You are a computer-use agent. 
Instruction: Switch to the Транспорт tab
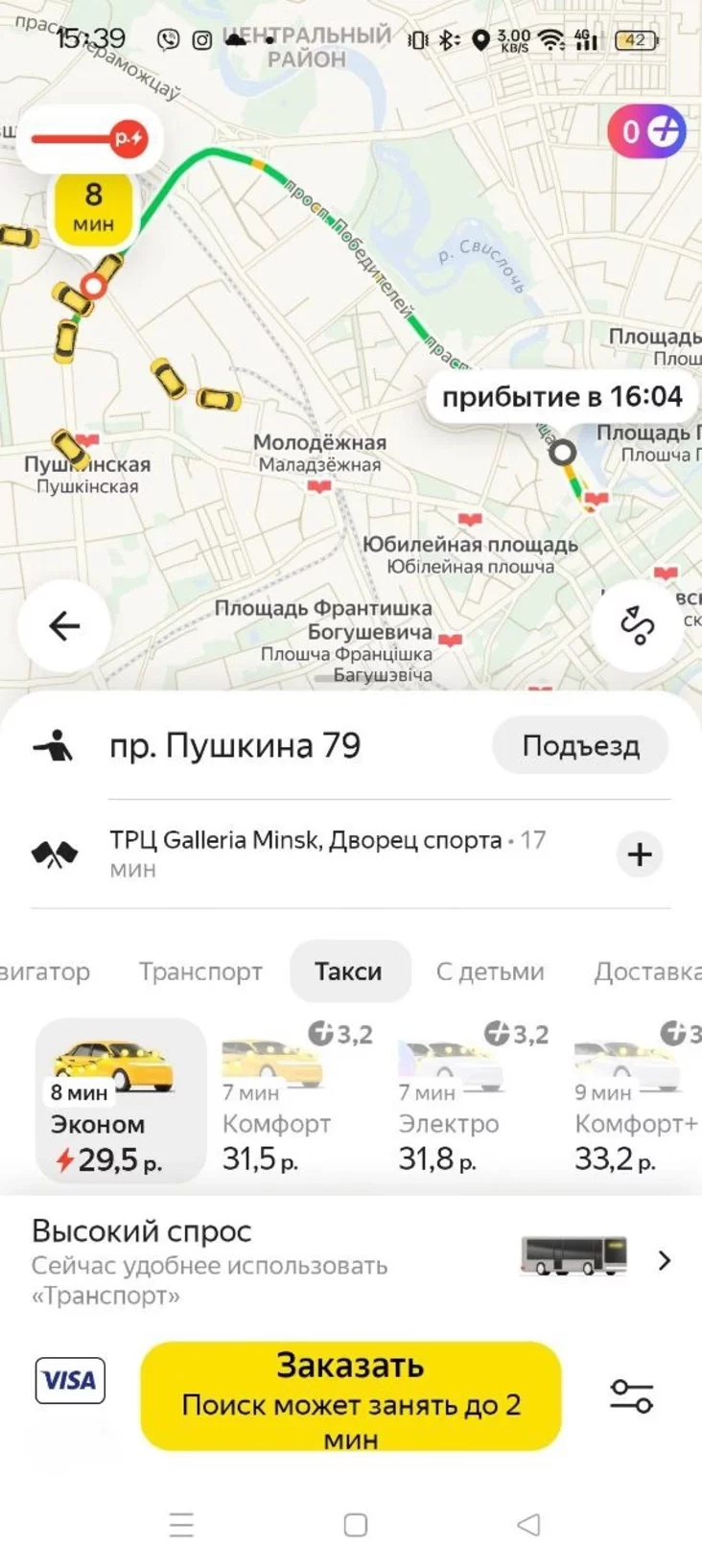point(200,971)
